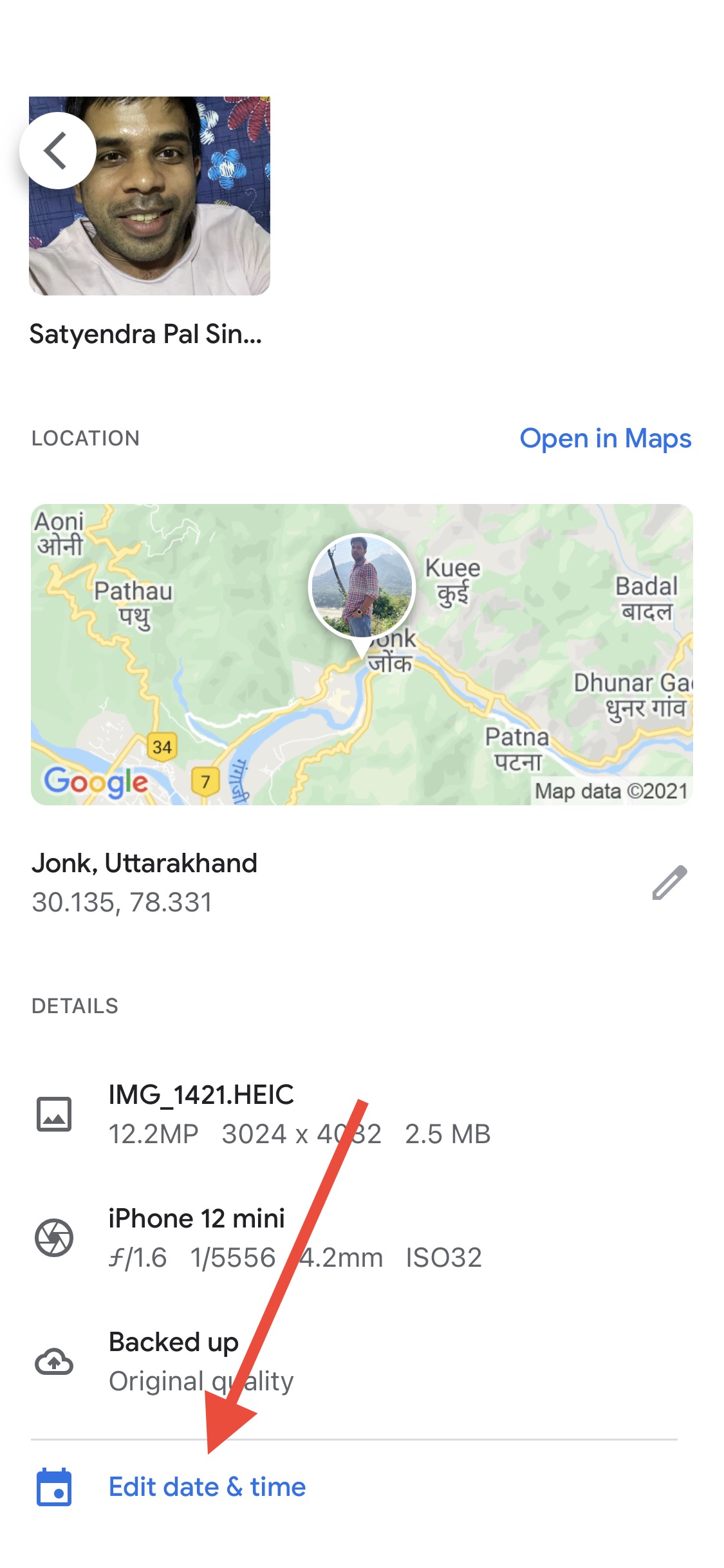
Task: Edit location with the pencil icon
Action: tap(669, 882)
